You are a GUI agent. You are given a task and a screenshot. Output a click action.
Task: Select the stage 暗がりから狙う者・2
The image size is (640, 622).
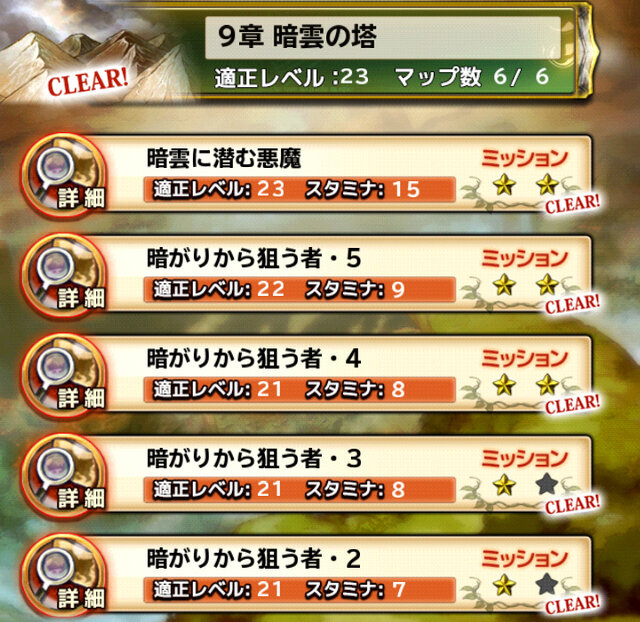coord(300,558)
